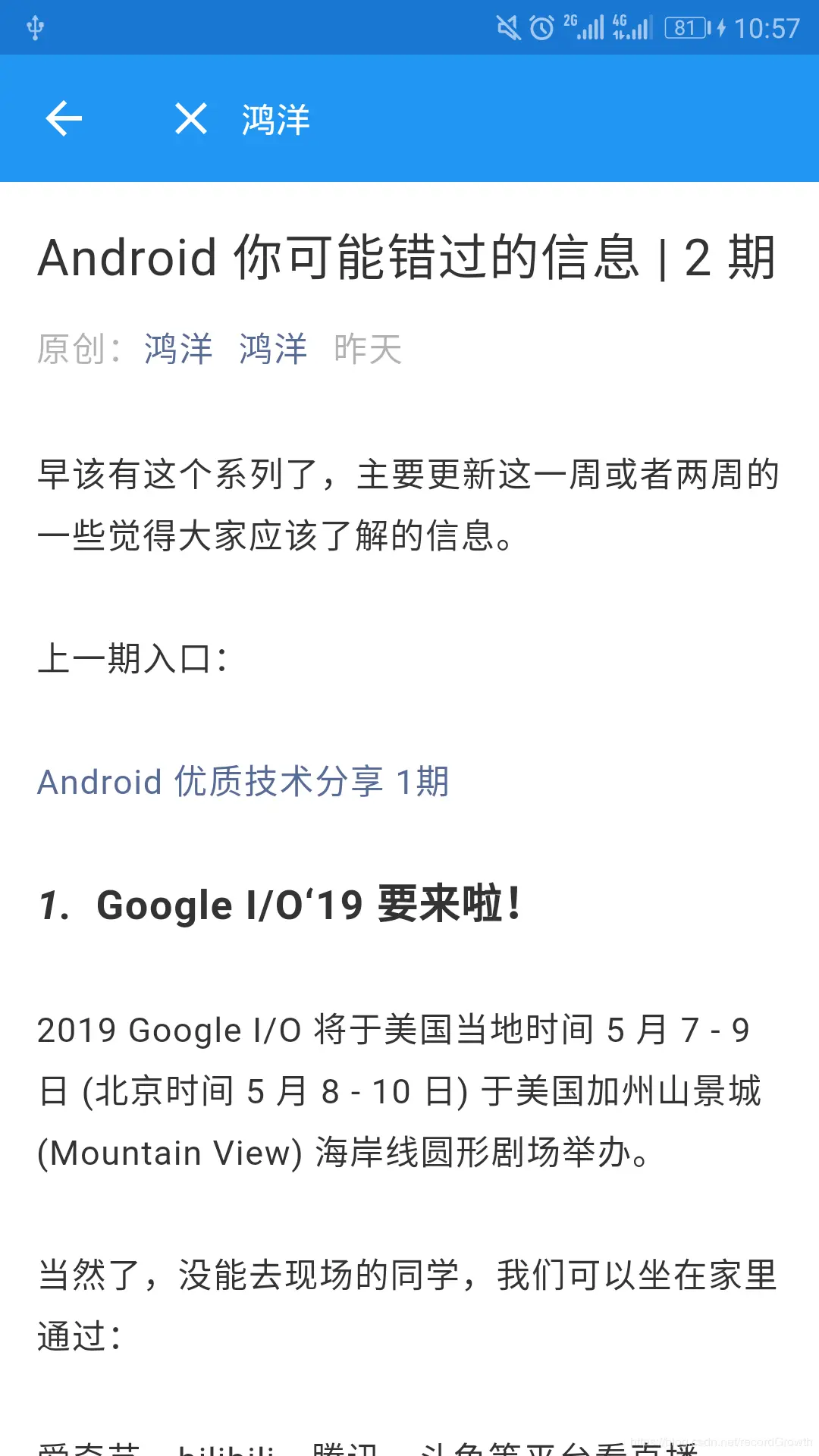This screenshot has height=1456, width=819.
Task: Tap the second 鸿洋 author name
Action: (272, 350)
